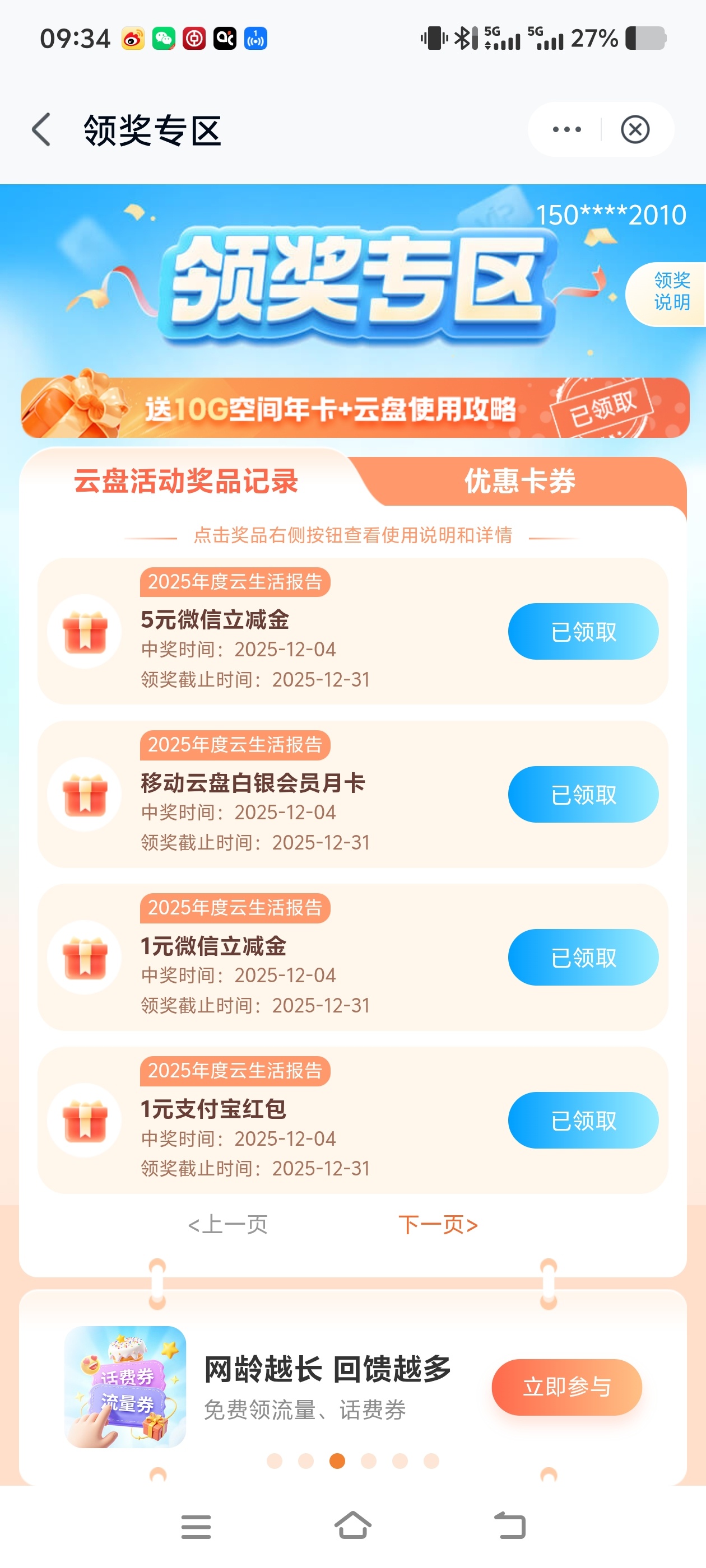The height and width of the screenshot is (1568, 706).
Task: Jump to first carousel page dot
Action: click(275, 1461)
